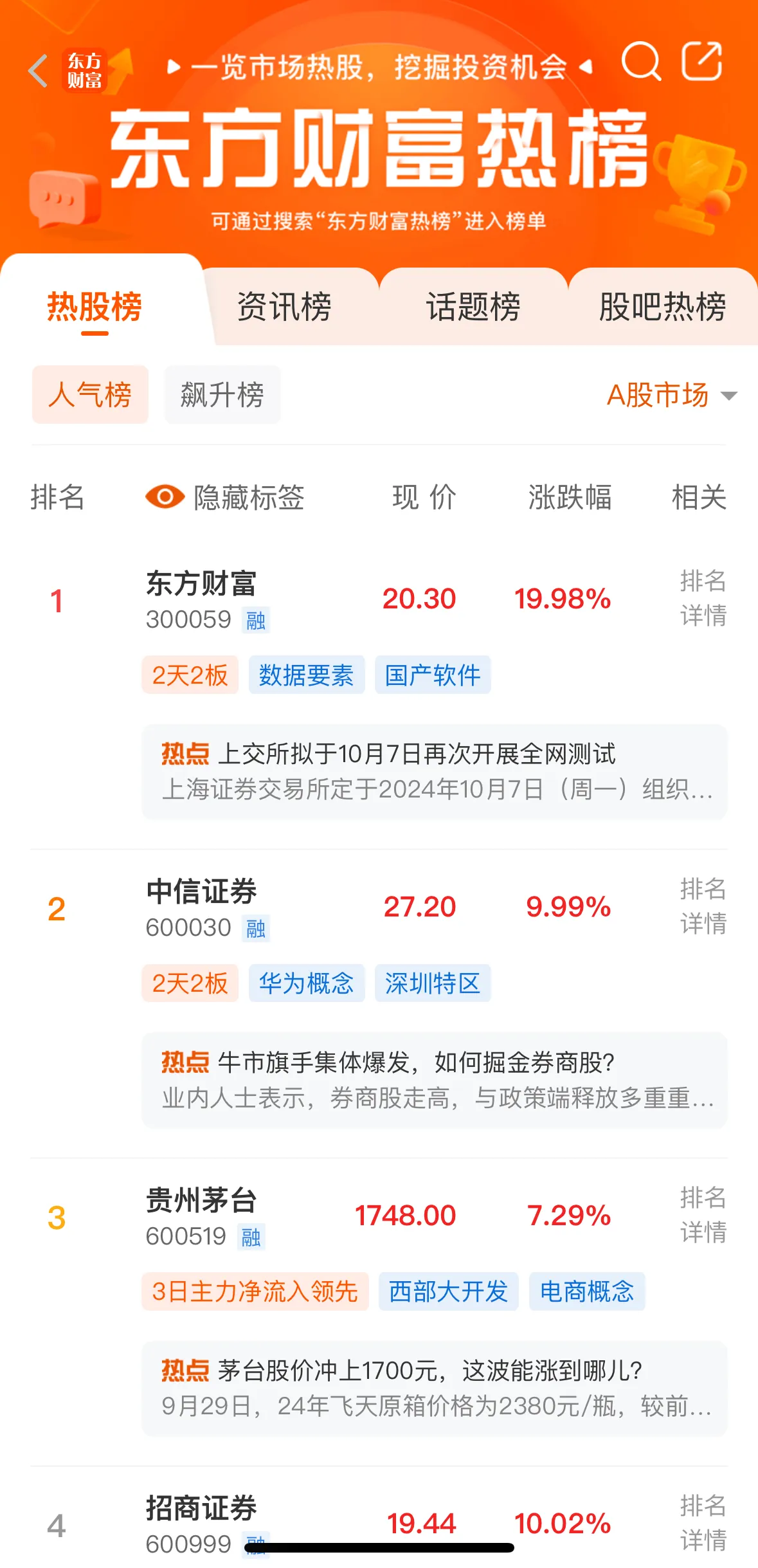Open the 西部大开发 concept tag

click(448, 1291)
